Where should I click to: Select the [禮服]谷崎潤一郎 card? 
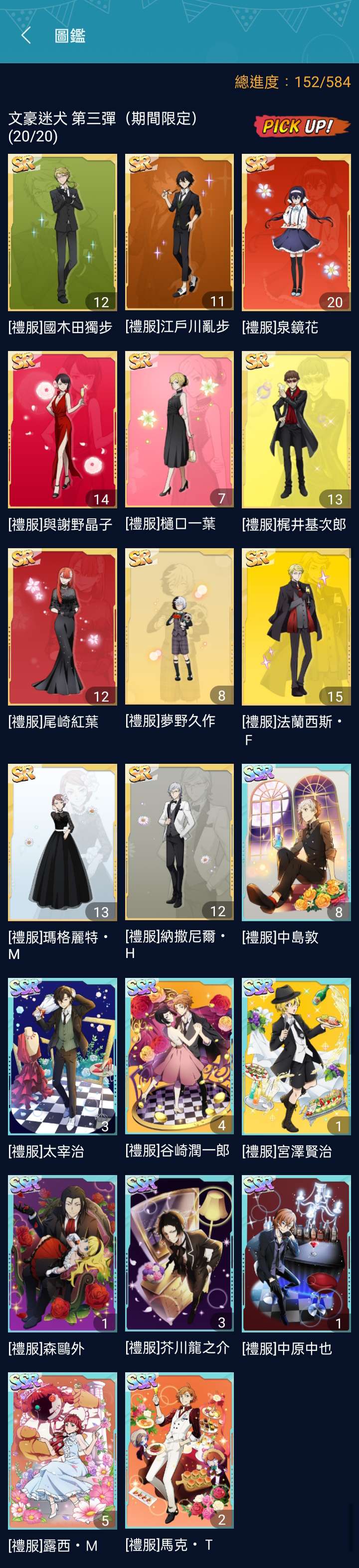pos(179,1056)
